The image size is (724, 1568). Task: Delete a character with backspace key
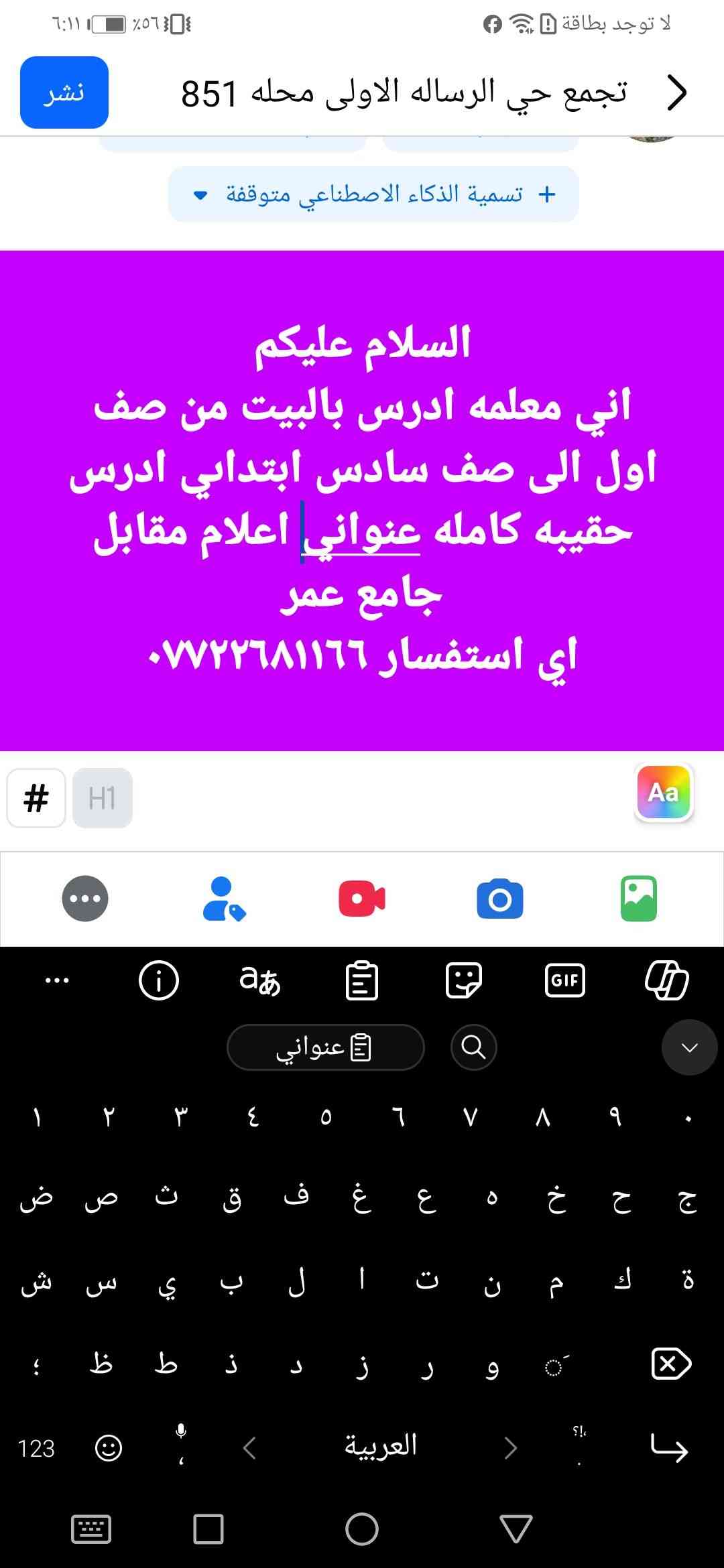pos(670,1364)
